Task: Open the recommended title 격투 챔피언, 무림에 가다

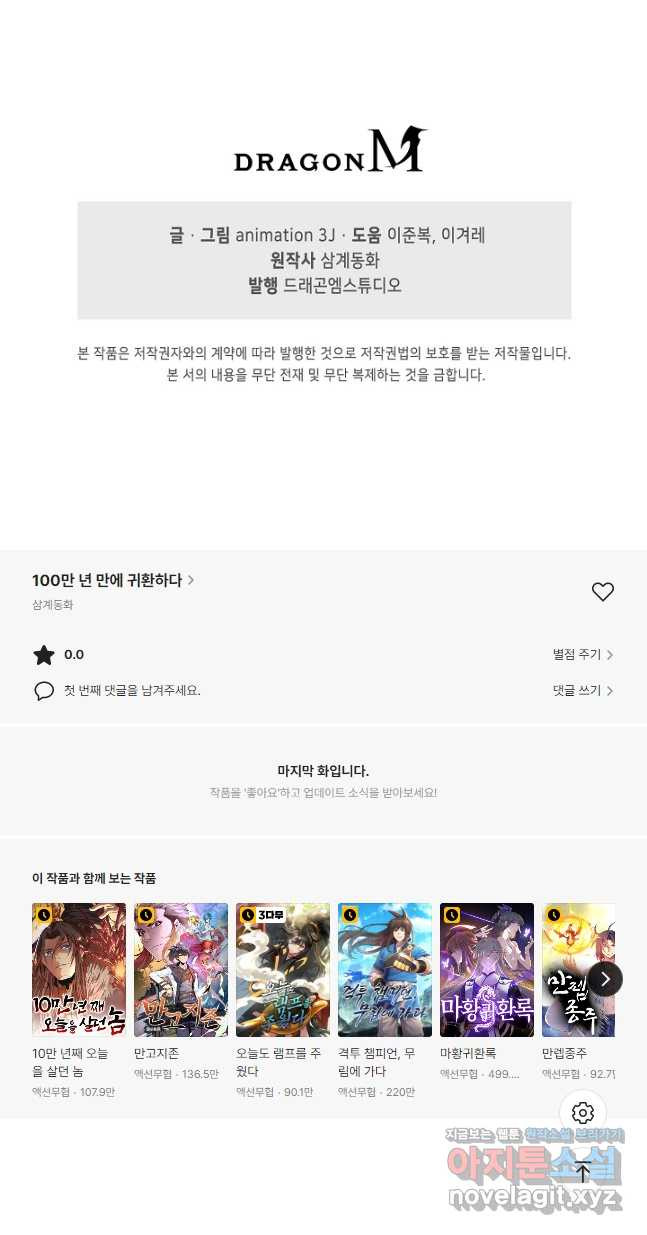Action: click(x=385, y=970)
